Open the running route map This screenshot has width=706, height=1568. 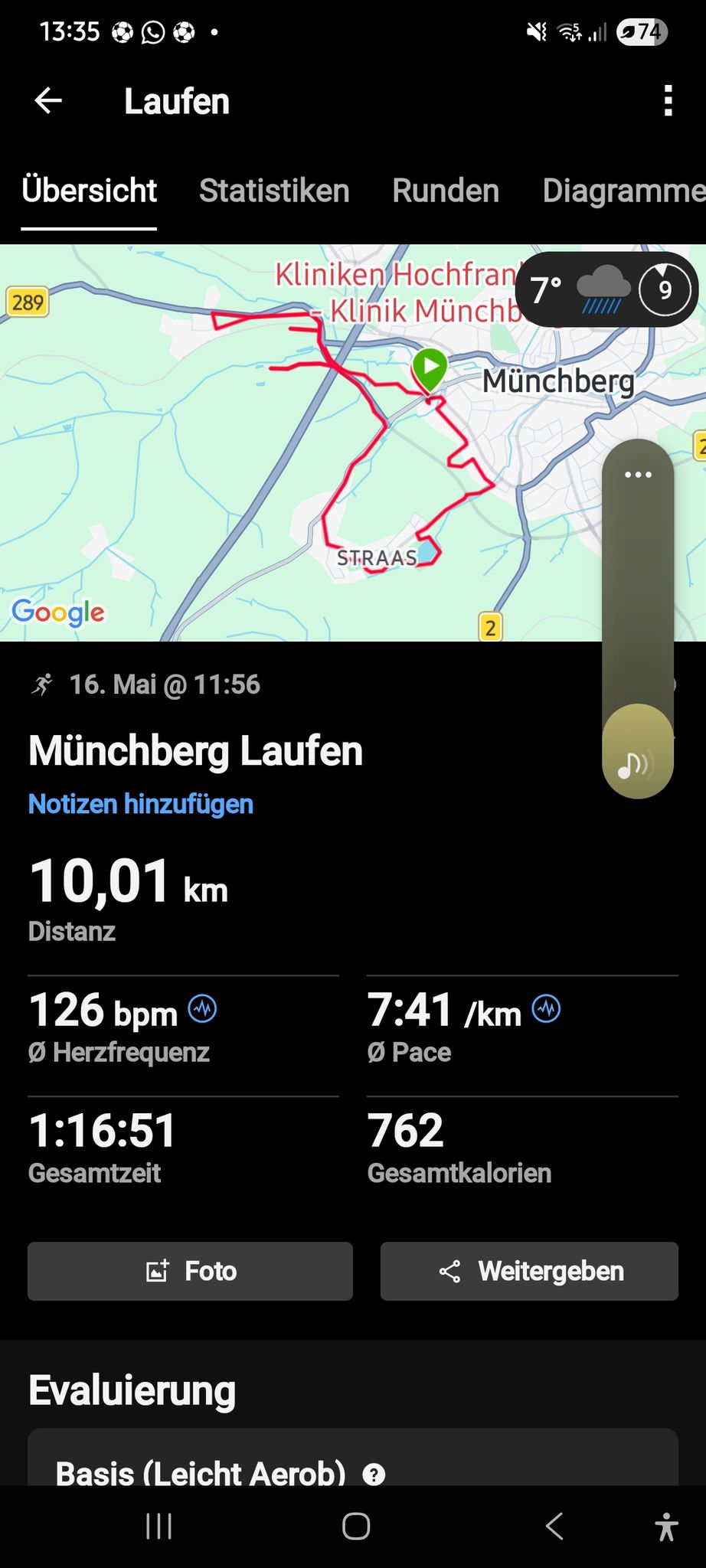click(306, 443)
